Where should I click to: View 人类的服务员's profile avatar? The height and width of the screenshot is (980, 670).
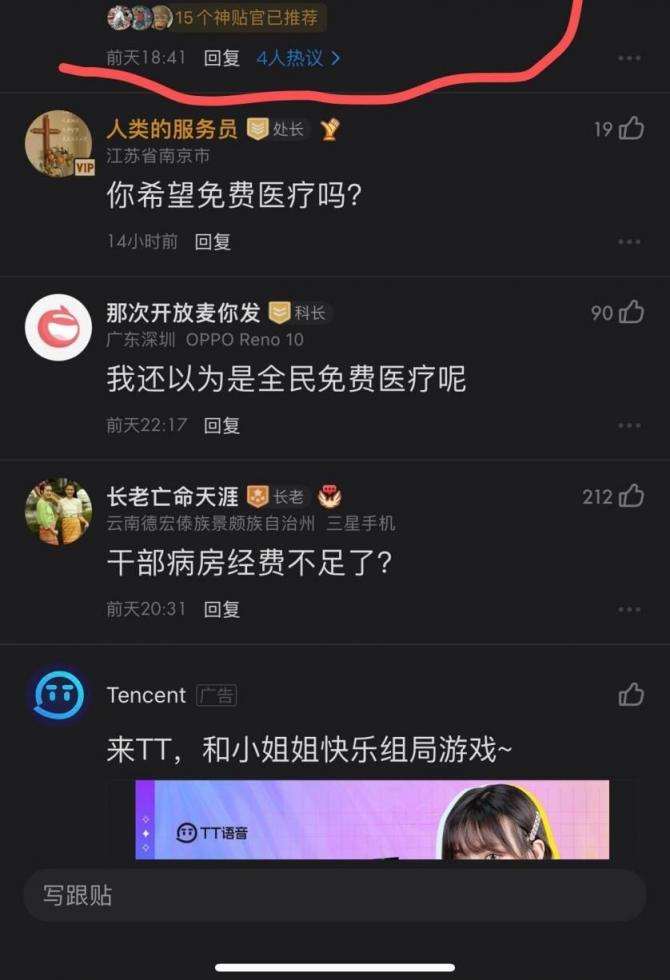58,144
